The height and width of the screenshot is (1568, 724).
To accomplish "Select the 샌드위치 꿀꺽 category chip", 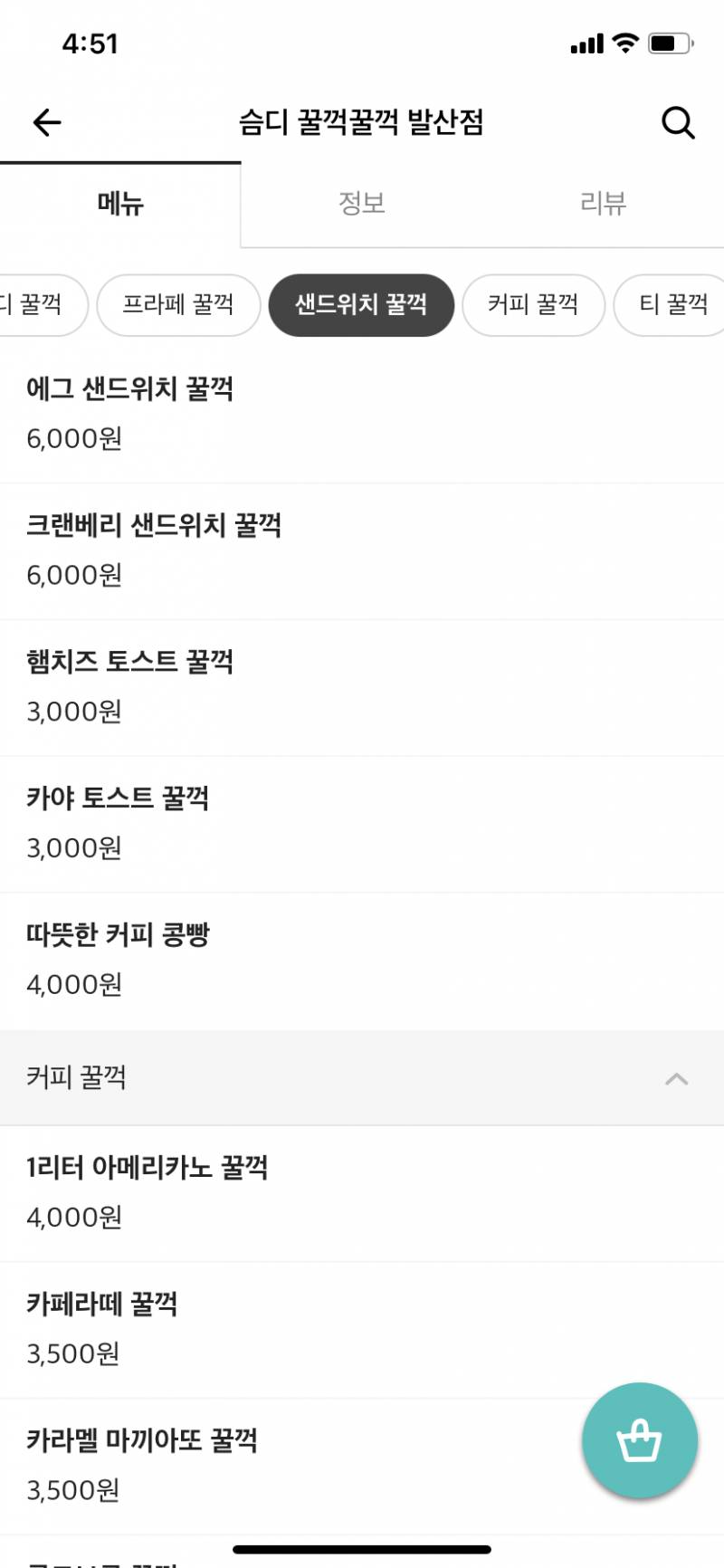I will [361, 305].
